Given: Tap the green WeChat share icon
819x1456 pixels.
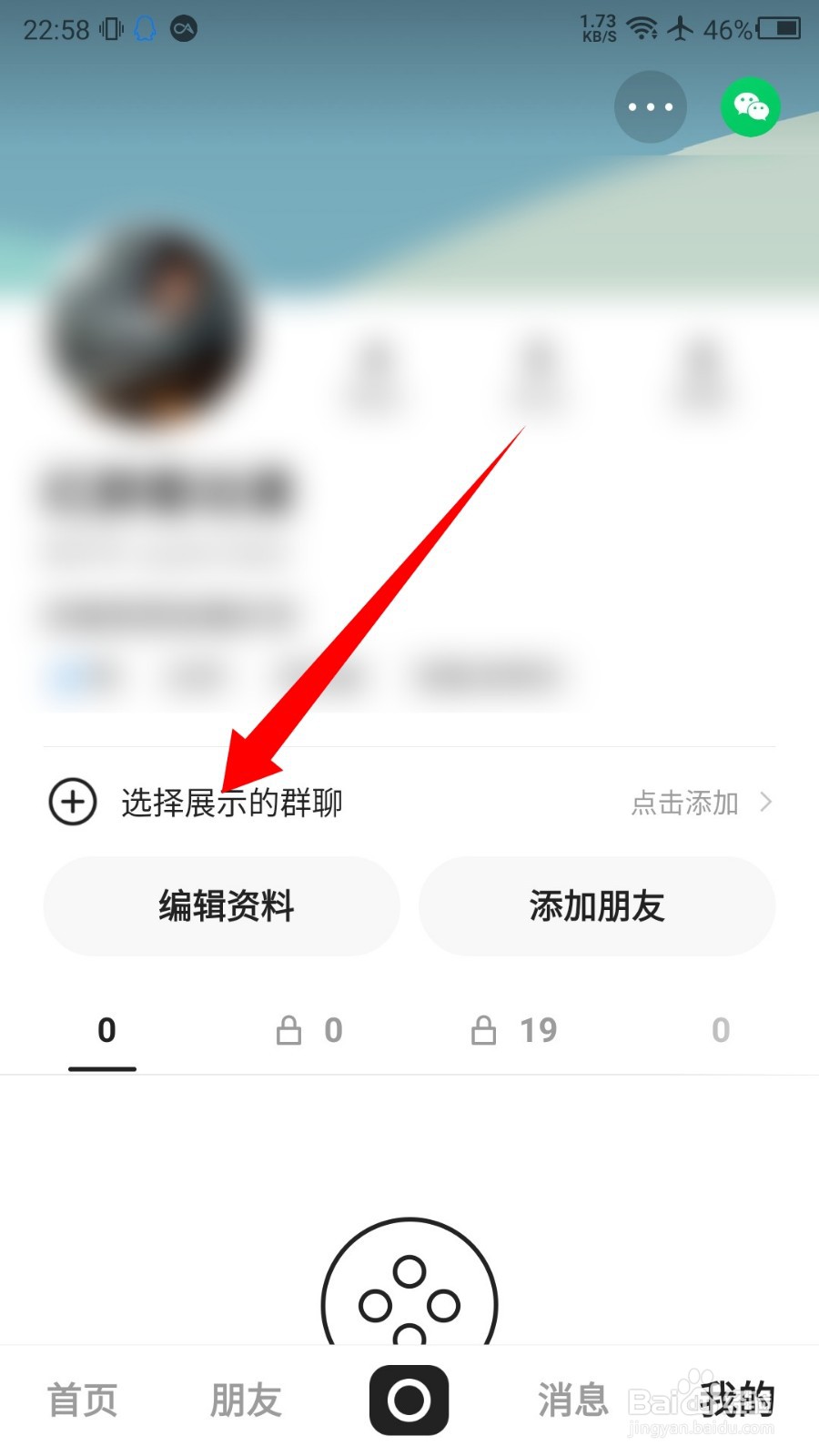Looking at the screenshot, I should (750, 106).
